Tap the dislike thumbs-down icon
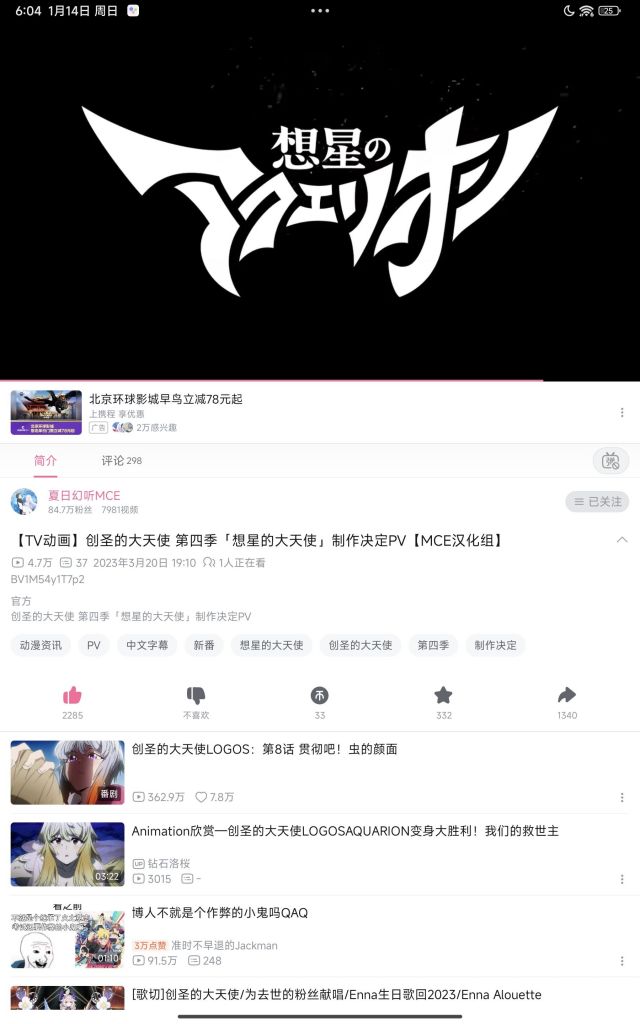Viewport: 640px width, 1024px height. (x=196, y=696)
